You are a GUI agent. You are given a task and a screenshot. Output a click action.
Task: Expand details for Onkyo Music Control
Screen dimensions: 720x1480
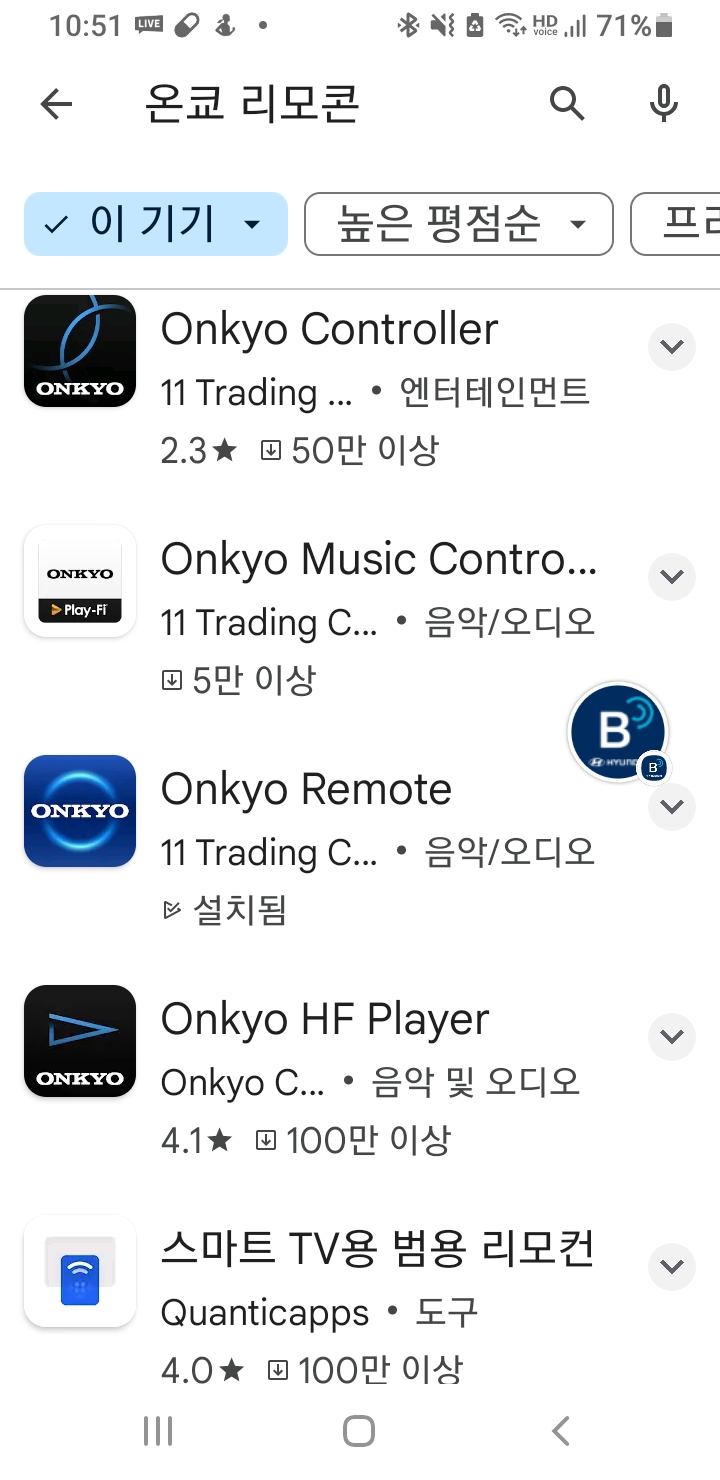point(671,577)
